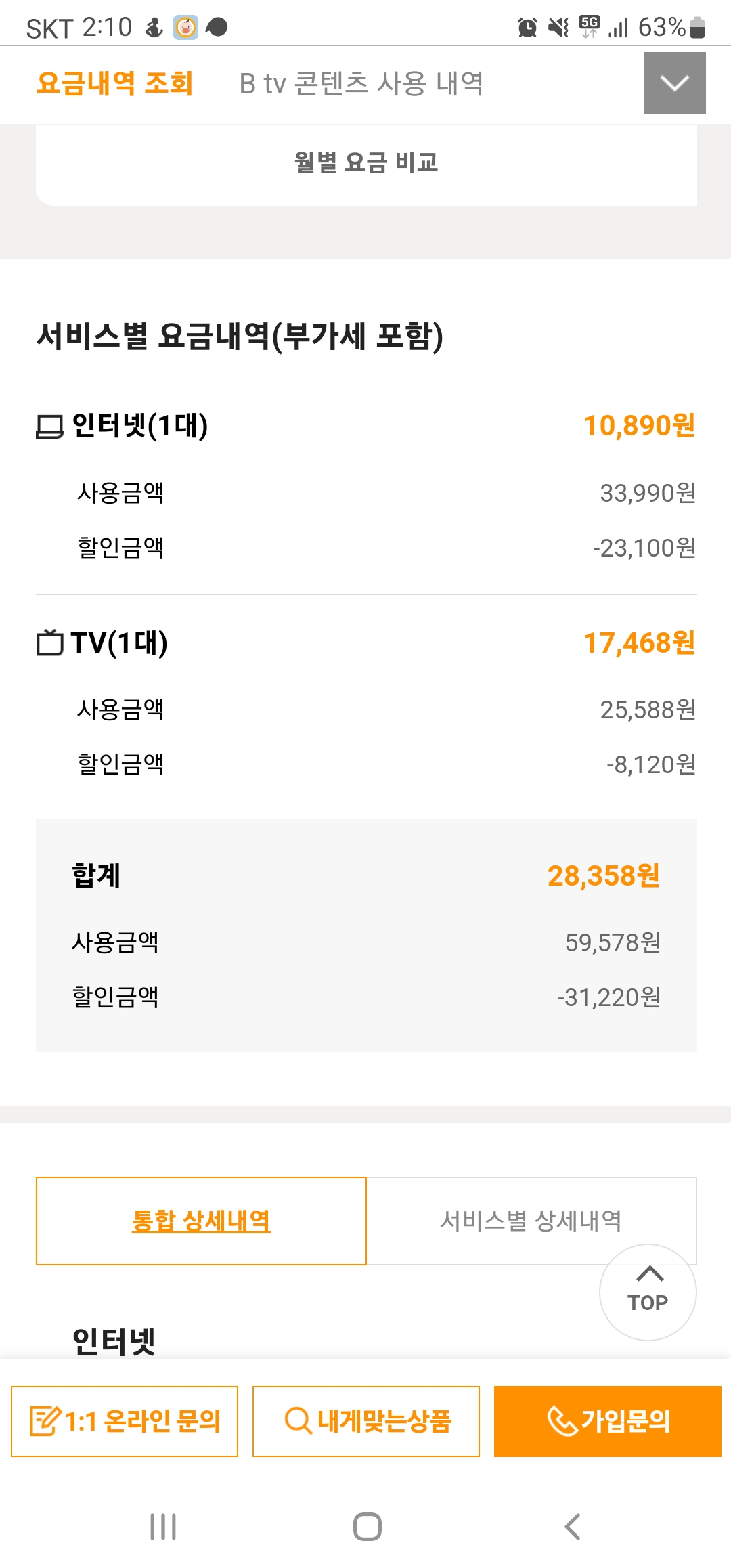Switch to B tv 콘텐츠 사용 내역 tab
The width and height of the screenshot is (731, 1568).
tap(361, 84)
